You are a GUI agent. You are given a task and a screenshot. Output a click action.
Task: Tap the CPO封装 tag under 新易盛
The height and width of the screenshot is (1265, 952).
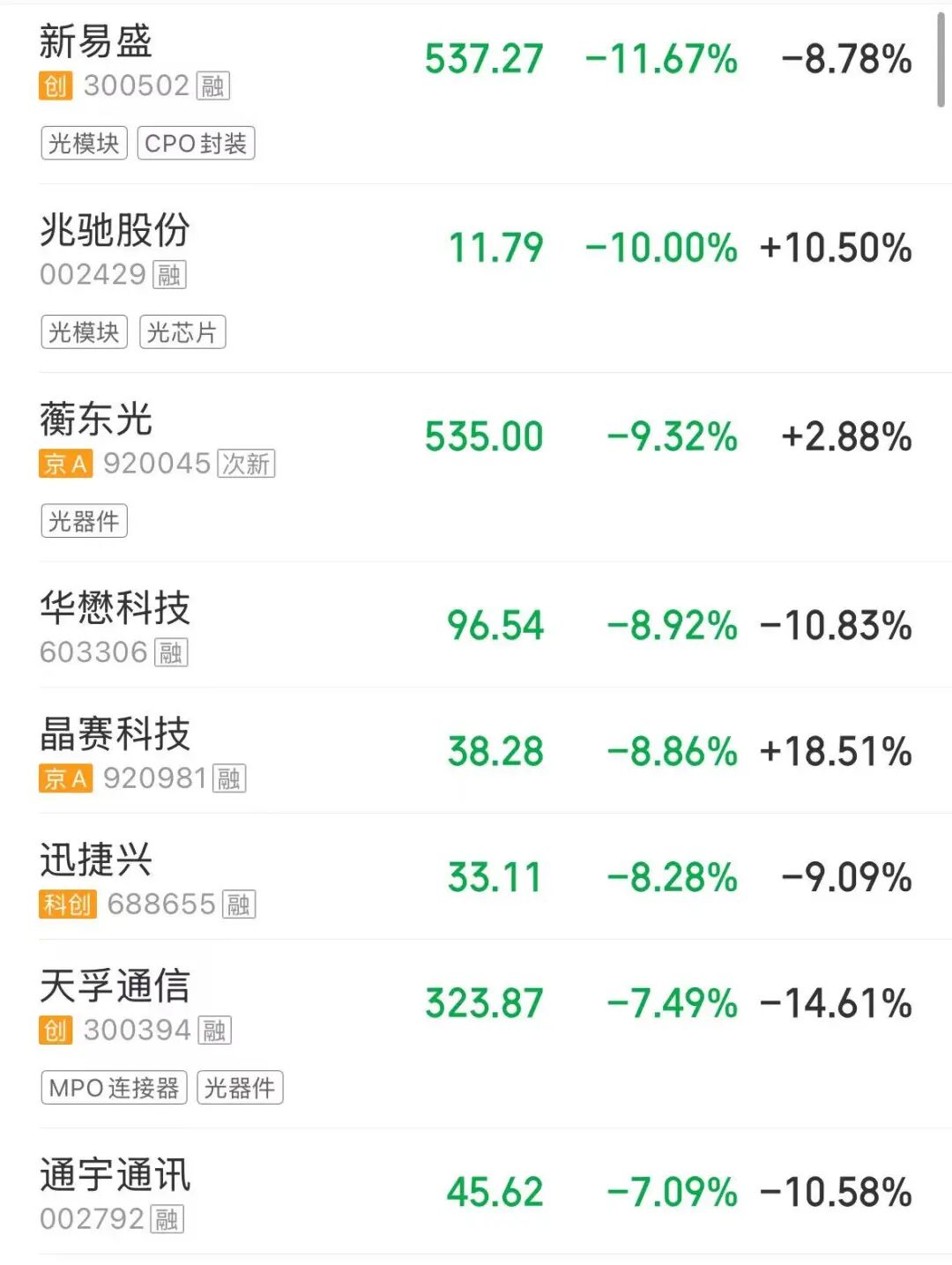click(196, 144)
